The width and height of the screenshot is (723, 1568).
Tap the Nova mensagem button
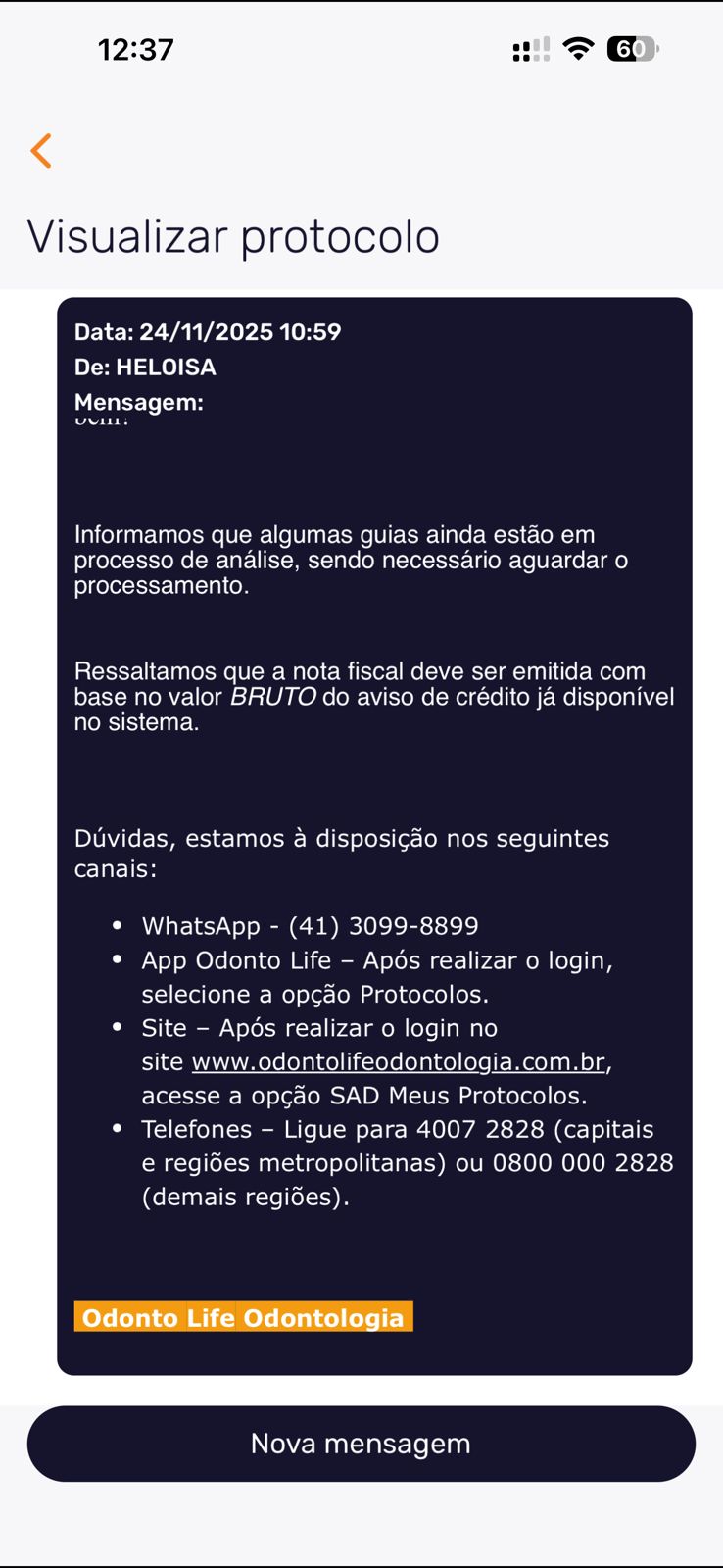pyautogui.click(x=361, y=1444)
